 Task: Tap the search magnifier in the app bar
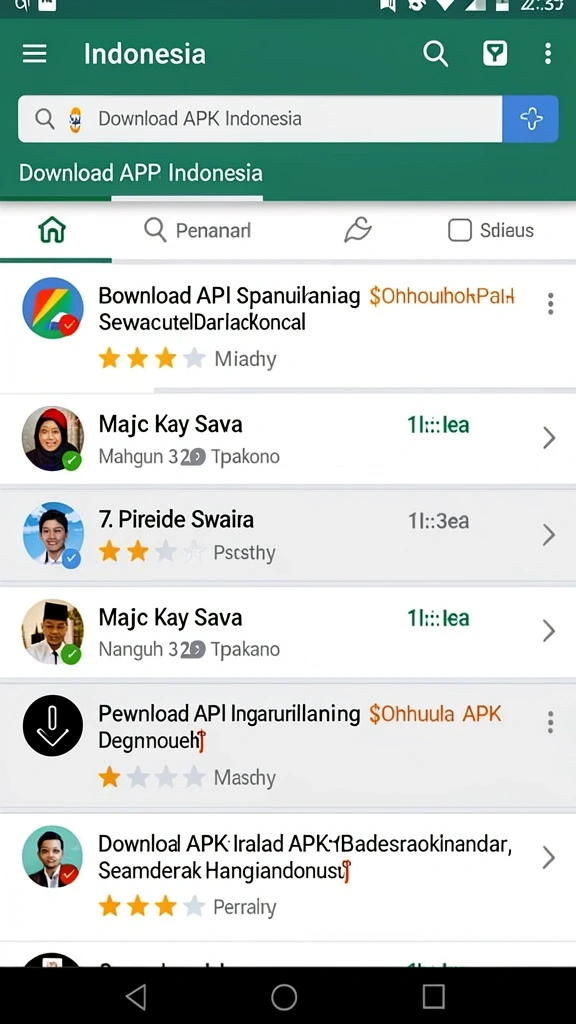[x=436, y=54]
